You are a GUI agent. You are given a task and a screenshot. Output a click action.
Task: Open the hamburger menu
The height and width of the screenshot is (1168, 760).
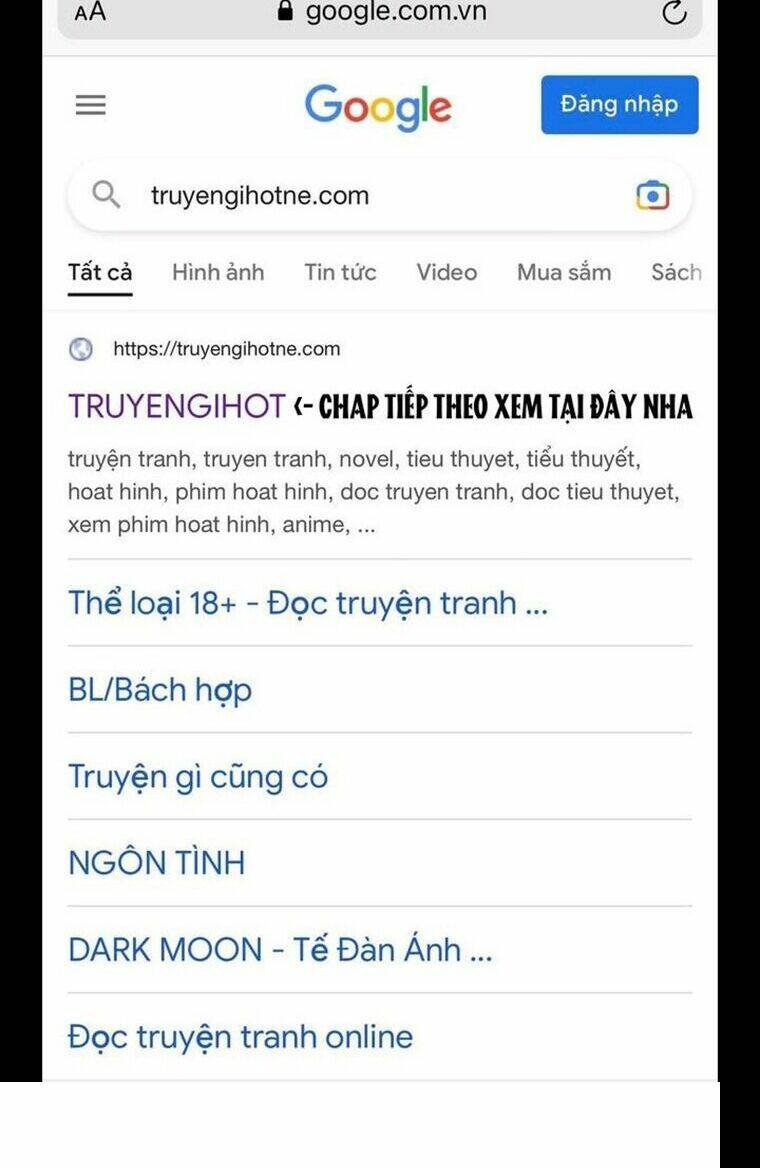pos(91,105)
